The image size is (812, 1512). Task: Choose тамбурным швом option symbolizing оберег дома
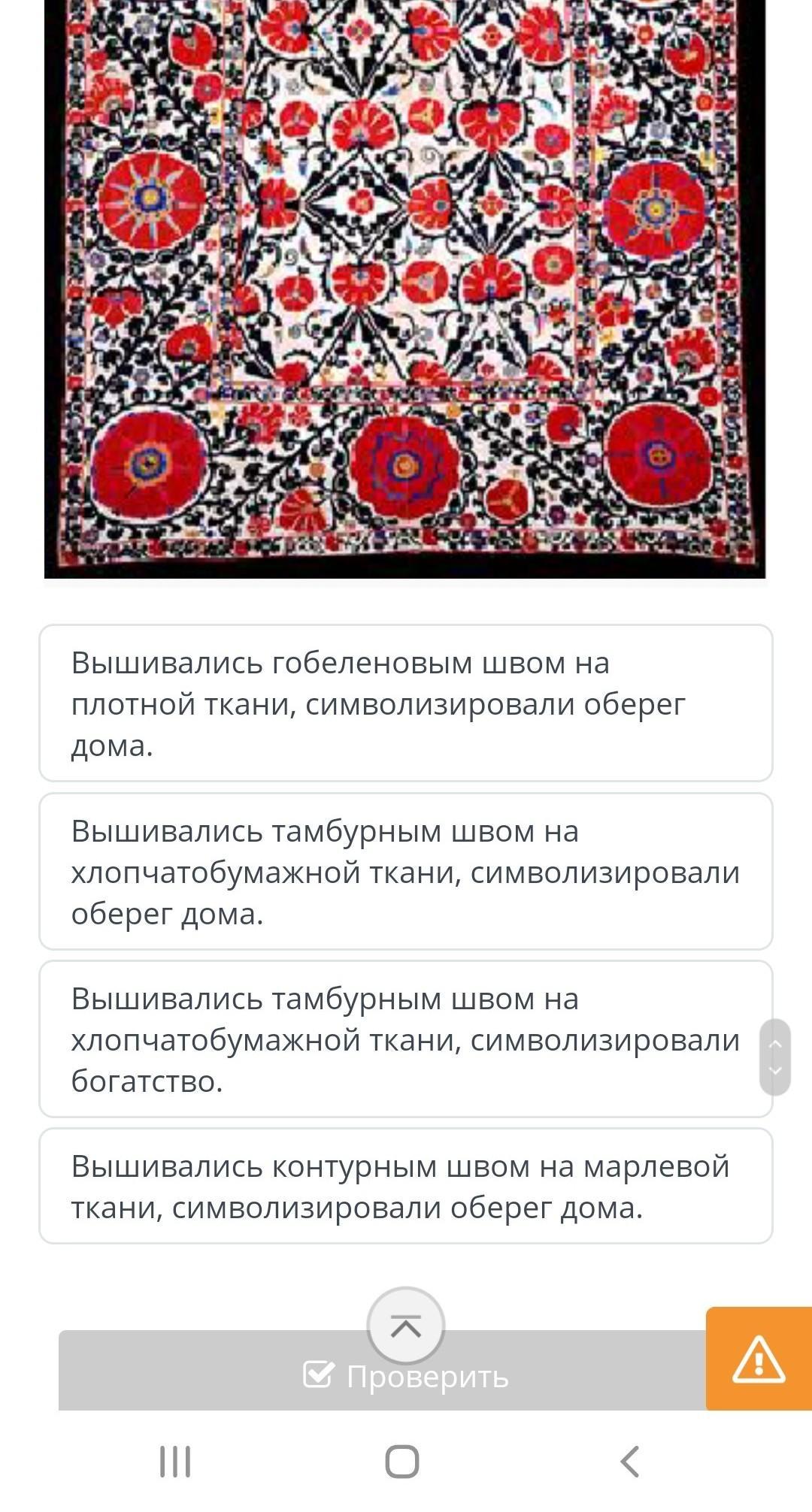(x=406, y=872)
